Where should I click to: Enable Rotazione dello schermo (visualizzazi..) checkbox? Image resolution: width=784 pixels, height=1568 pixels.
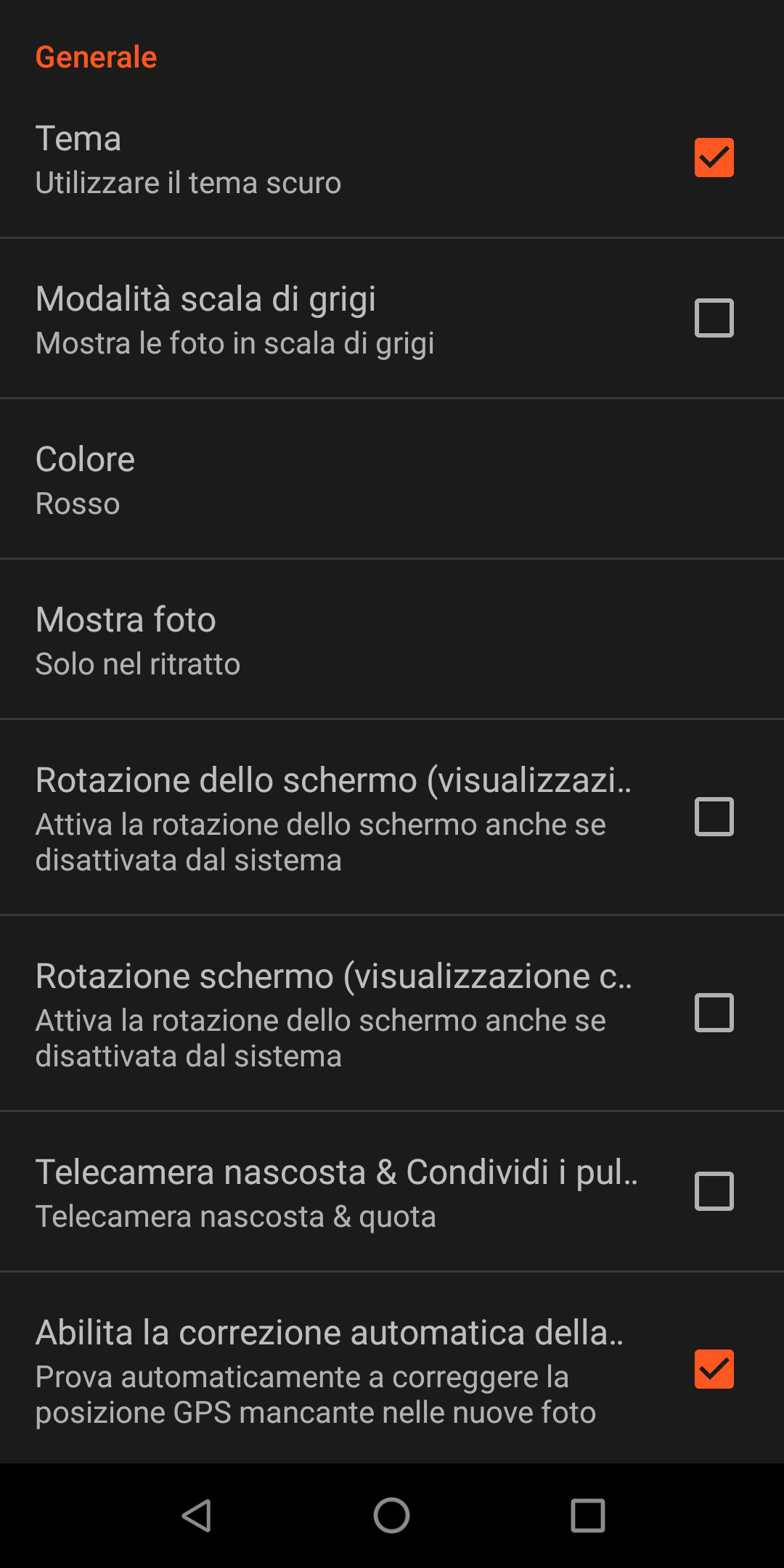[714, 817]
